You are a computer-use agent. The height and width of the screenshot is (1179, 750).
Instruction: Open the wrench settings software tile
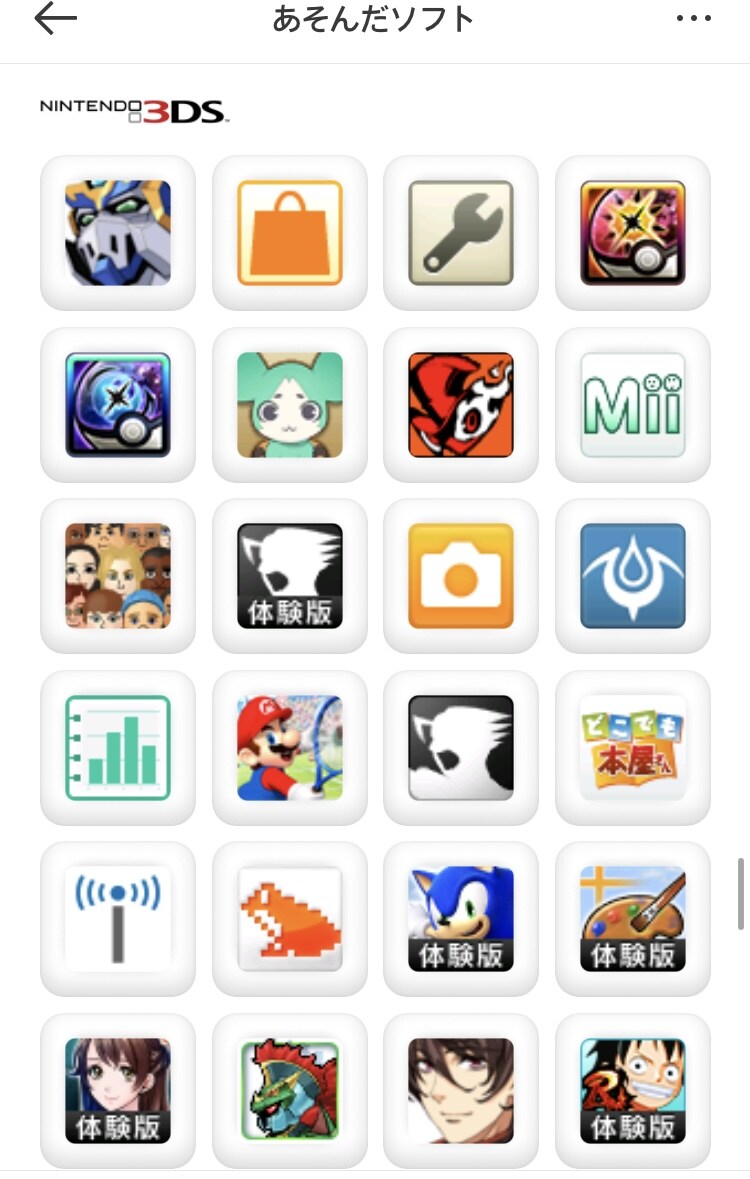461,233
